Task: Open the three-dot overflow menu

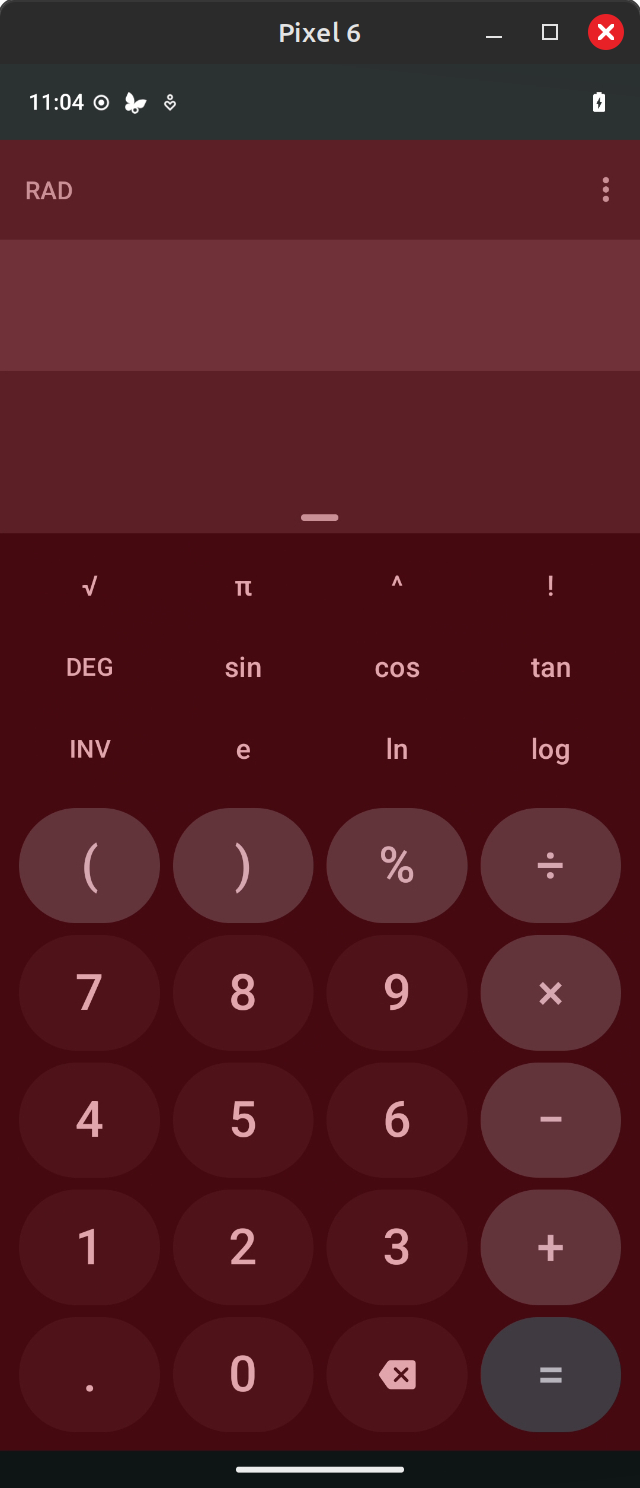Action: point(605,190)
